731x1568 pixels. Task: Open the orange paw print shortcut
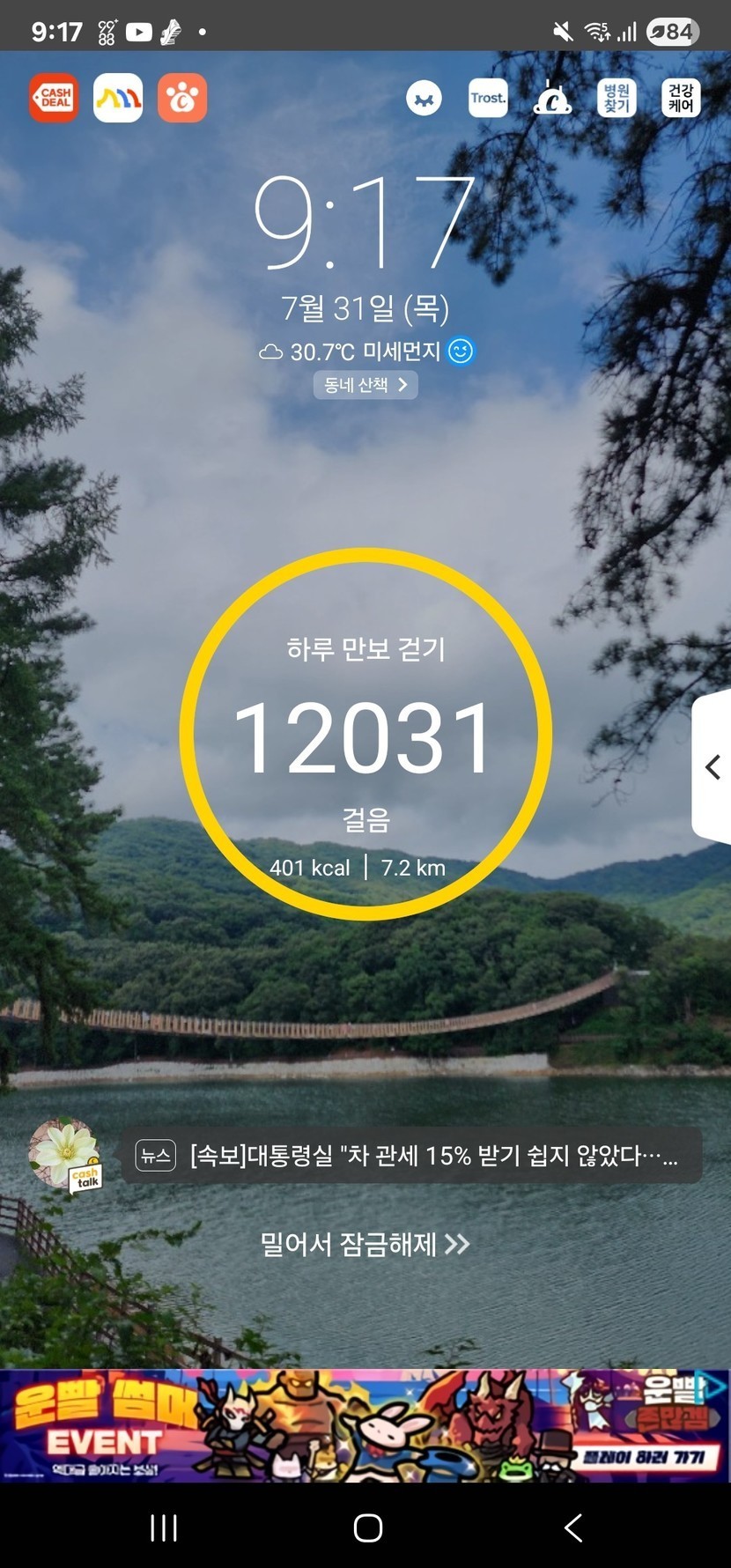click(x=182, y=98)
